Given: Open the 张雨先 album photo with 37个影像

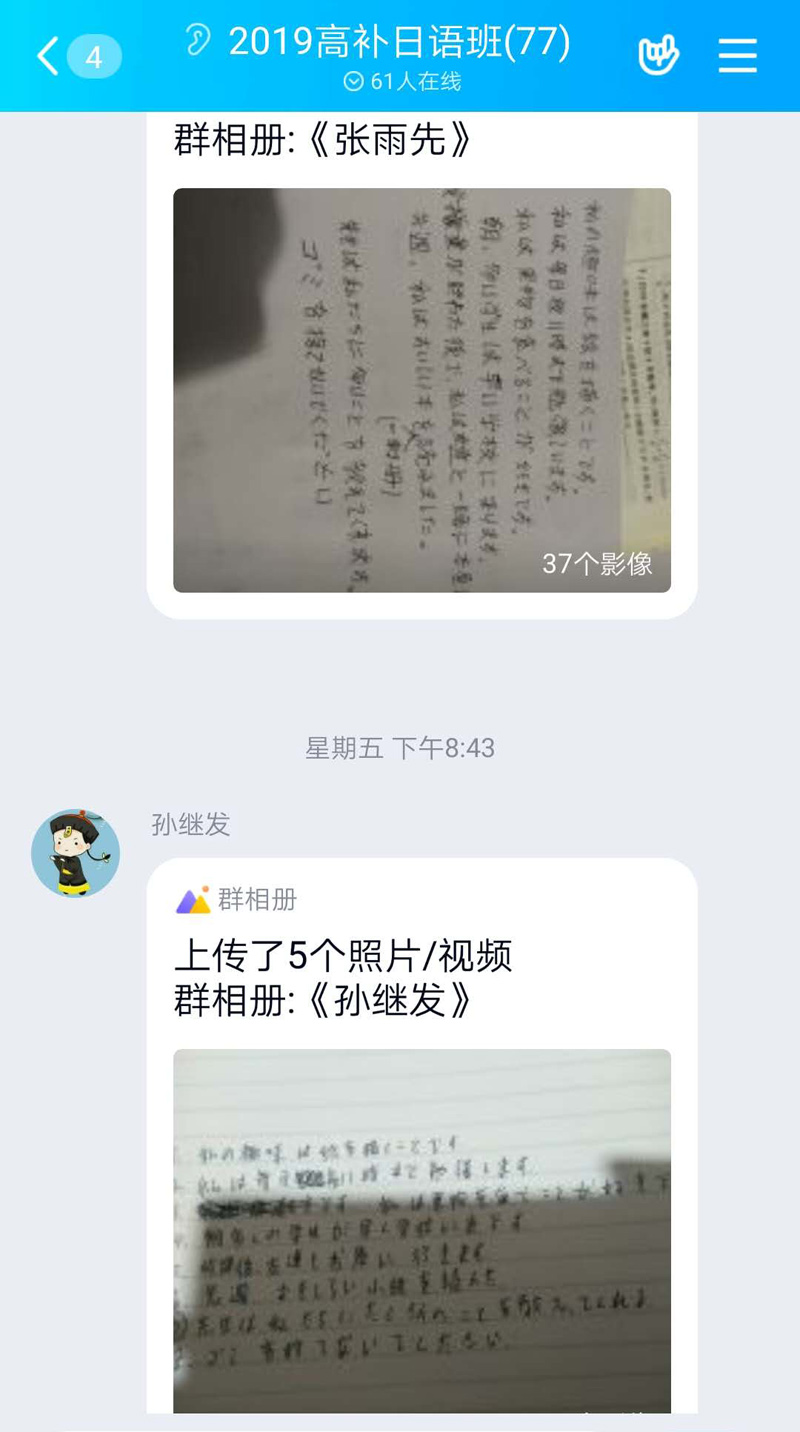Looking at the screenshot, I should tap(421, 390).
